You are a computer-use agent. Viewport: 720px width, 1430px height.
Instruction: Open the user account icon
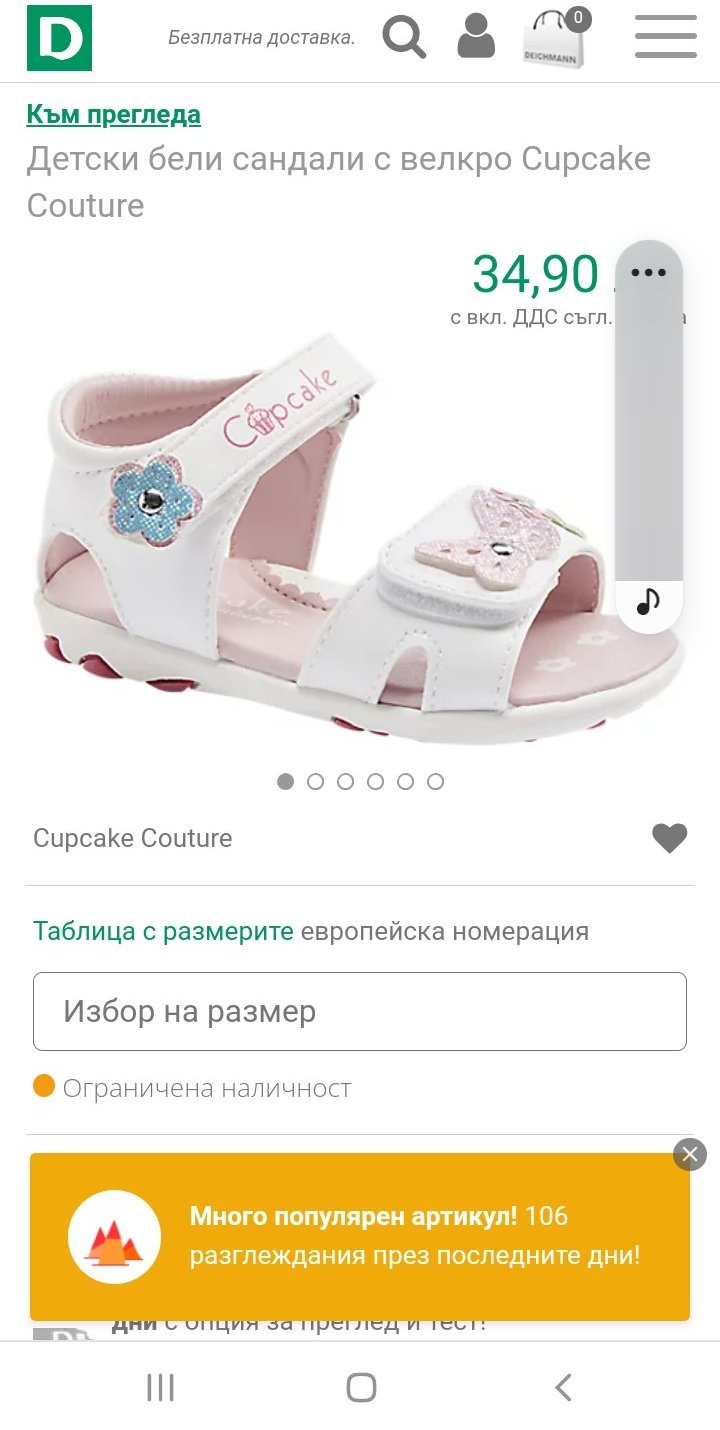coord(476,37)
